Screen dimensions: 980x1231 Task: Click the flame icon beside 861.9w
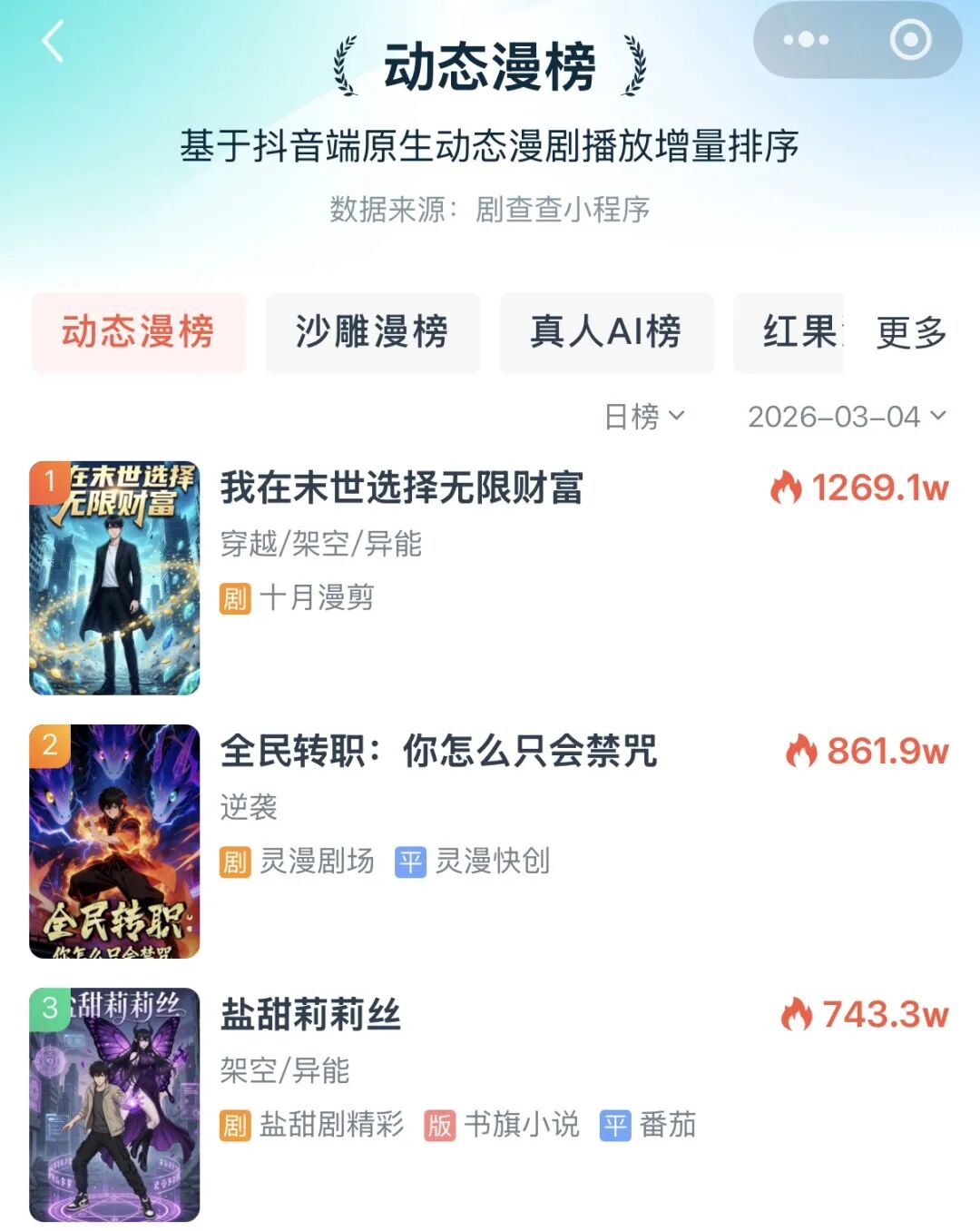pyautogui.click(x=802, y=753)
